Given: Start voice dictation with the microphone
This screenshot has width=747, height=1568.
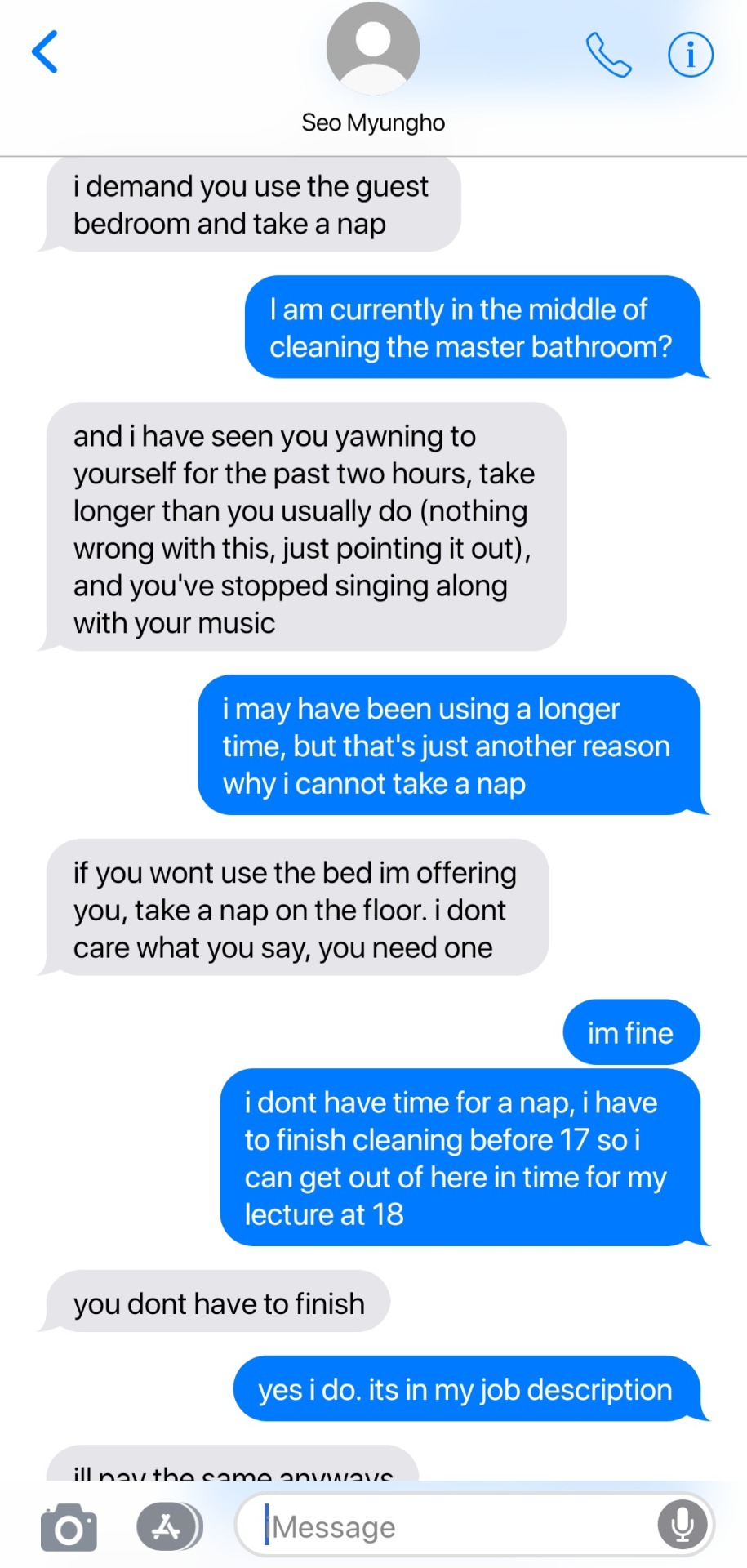Looking at the screenshot, I should coord(683,1524).
